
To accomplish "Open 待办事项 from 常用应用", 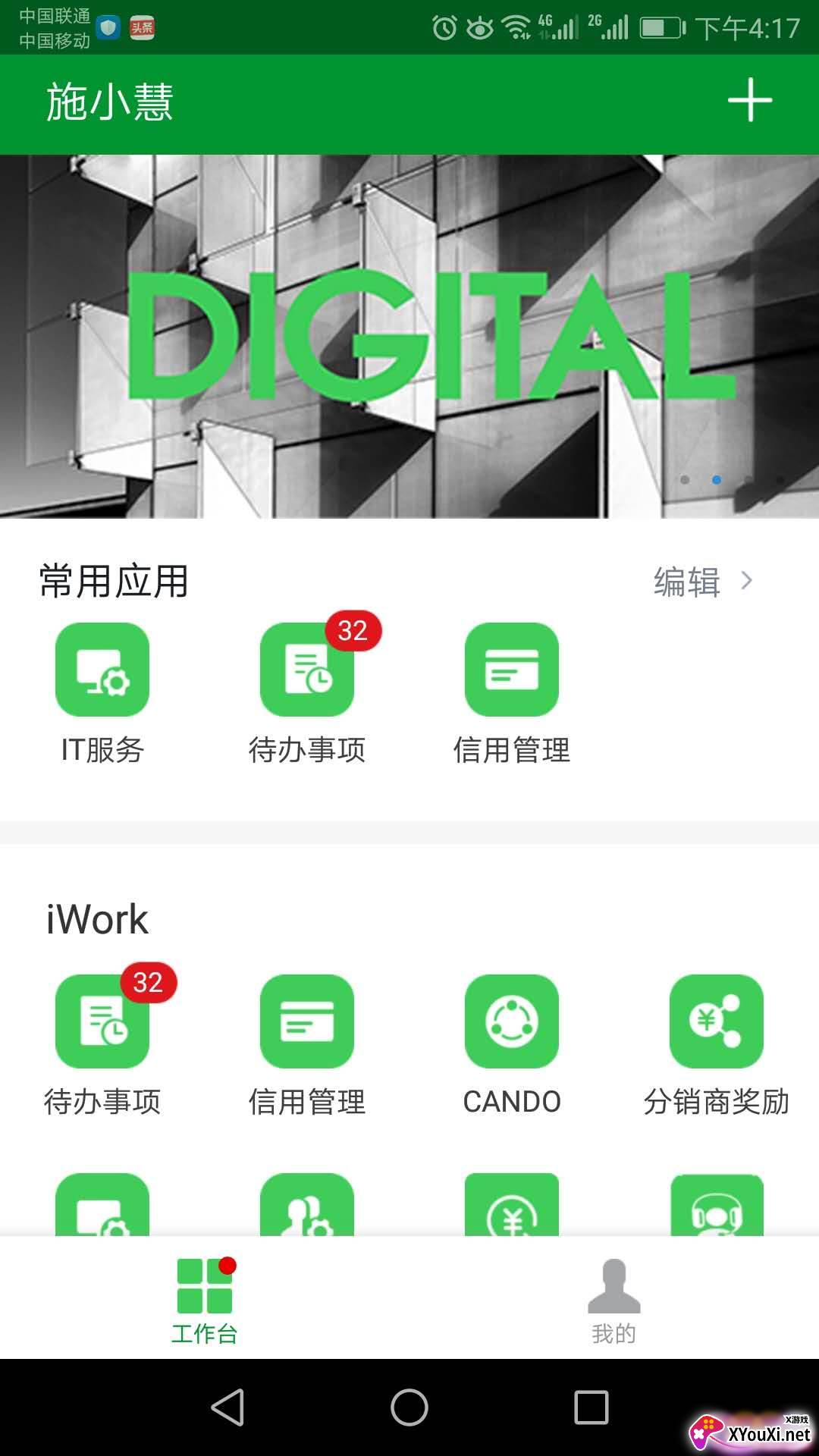I will coord(306,670).
